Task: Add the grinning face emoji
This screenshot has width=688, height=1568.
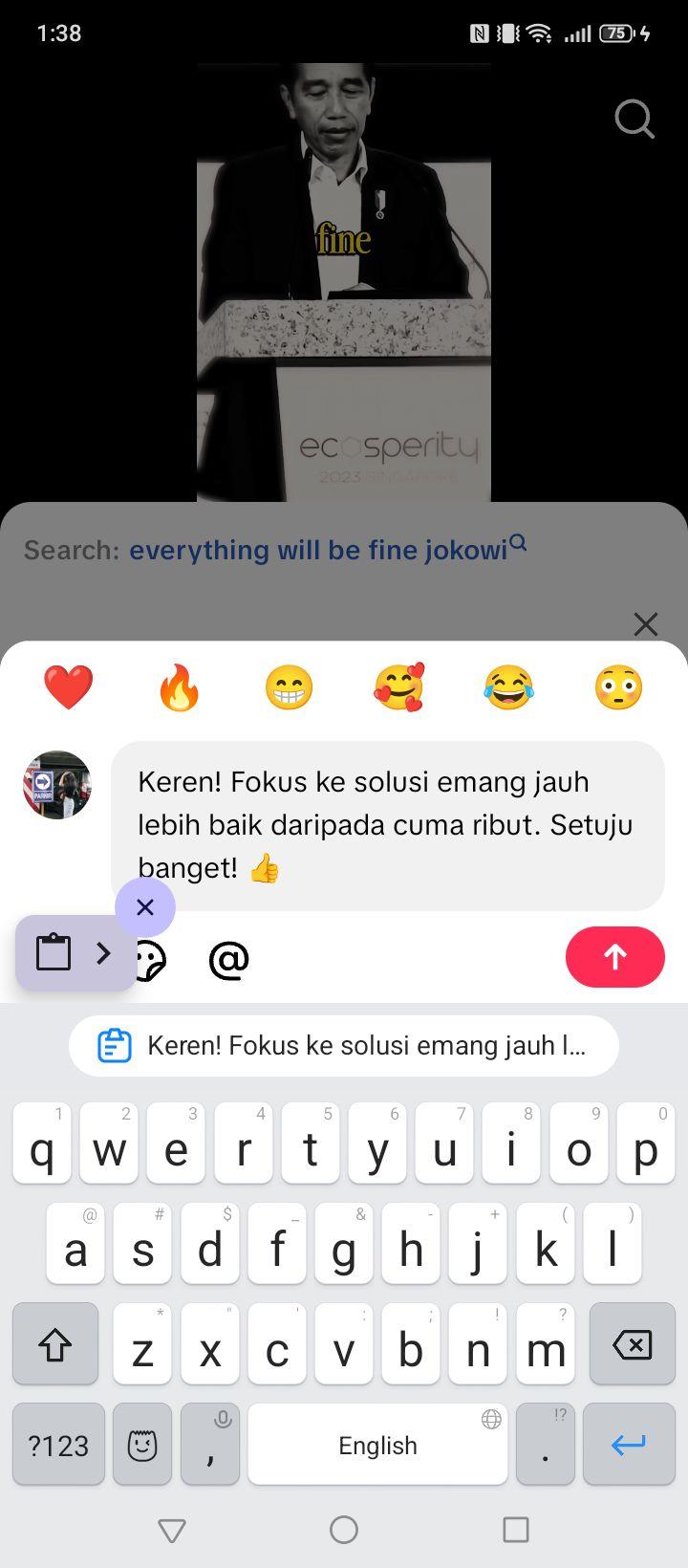Action: click(x=289, y=687)
